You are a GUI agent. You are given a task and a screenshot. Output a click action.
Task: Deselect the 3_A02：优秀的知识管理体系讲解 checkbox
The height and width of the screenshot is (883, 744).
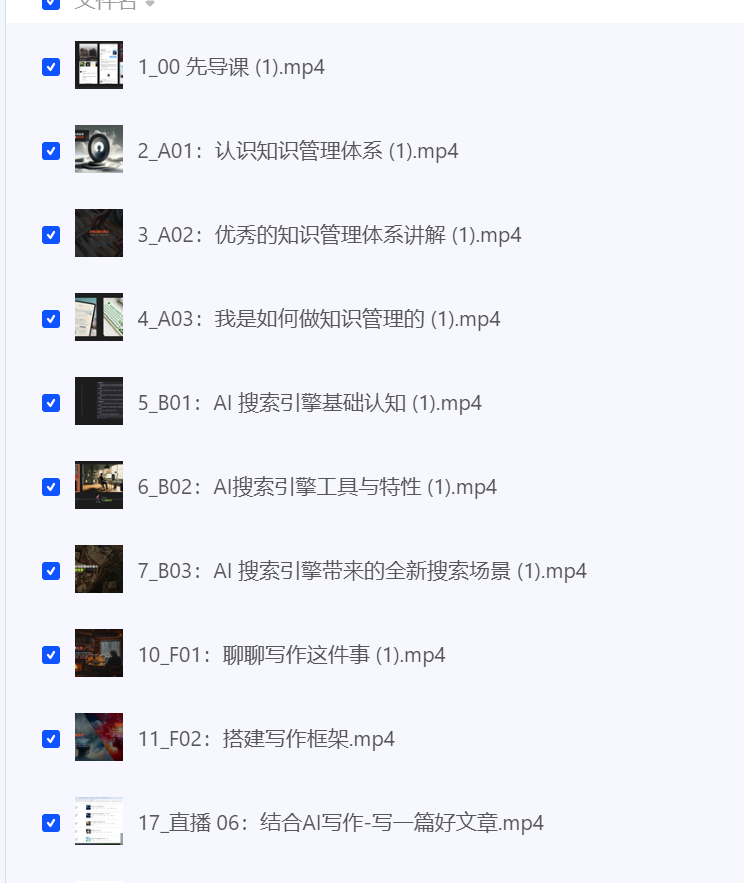51,235
